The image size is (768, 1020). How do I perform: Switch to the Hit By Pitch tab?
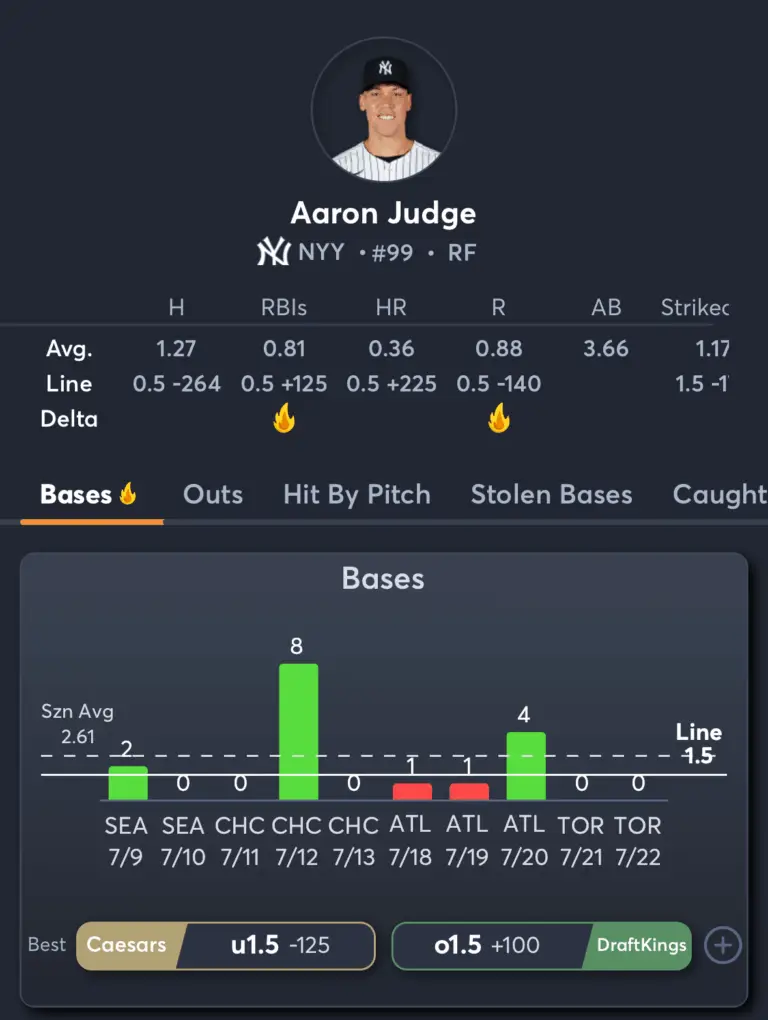[357, 494]
